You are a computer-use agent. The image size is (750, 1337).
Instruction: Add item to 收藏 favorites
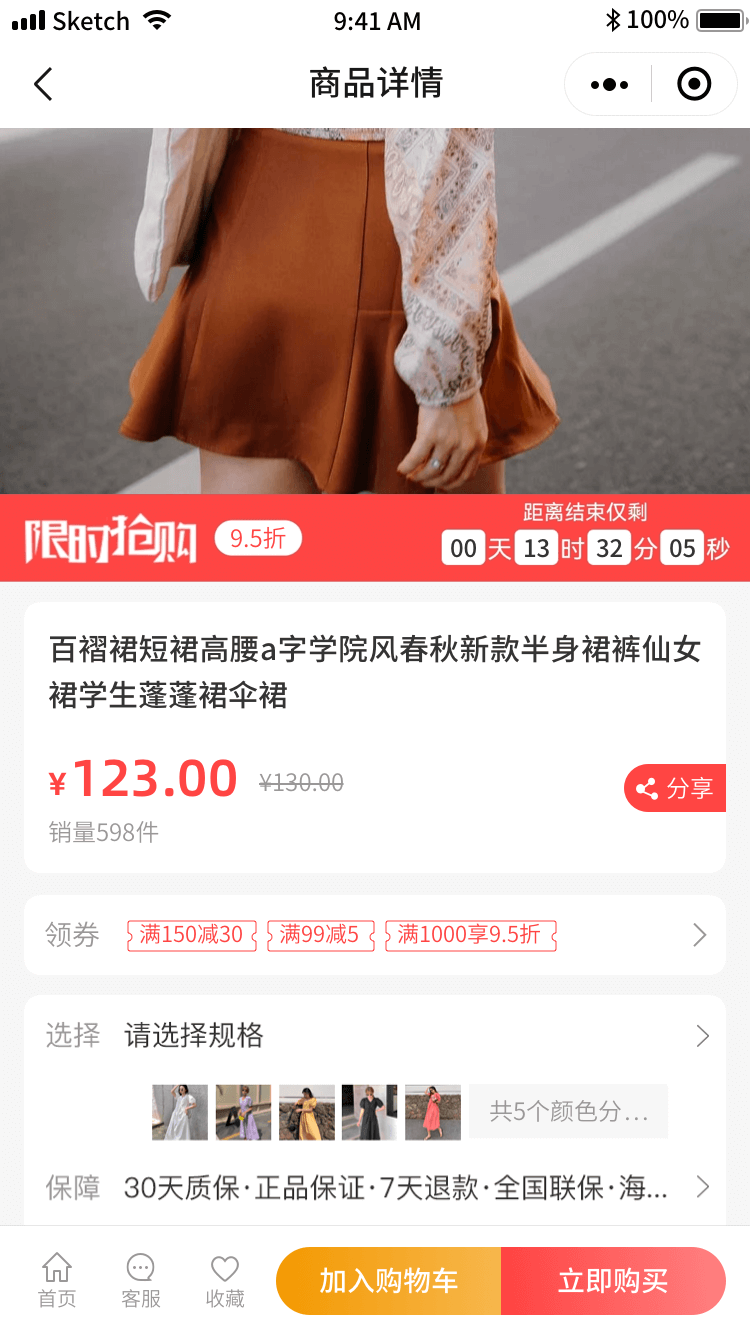225,1281
